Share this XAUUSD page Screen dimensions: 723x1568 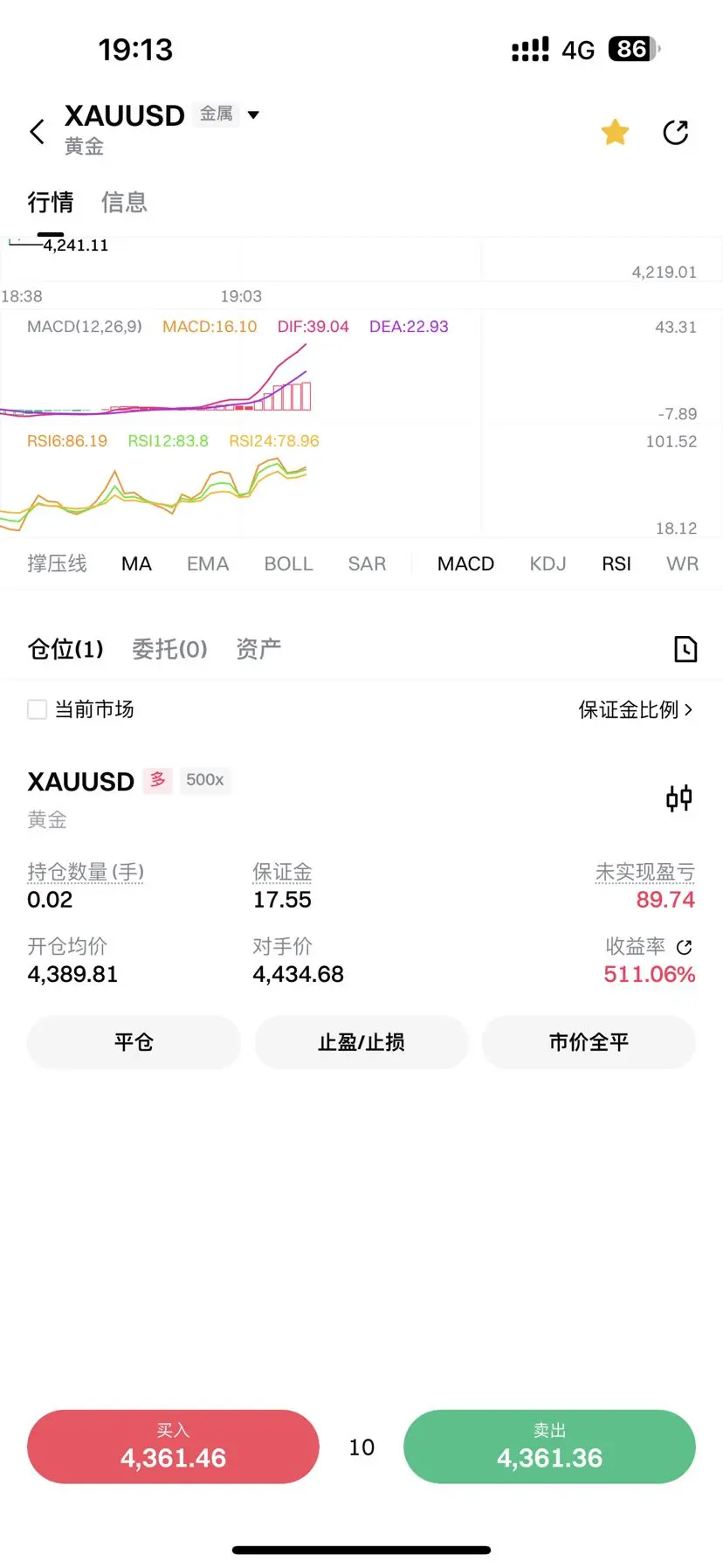tap(676, 132)
